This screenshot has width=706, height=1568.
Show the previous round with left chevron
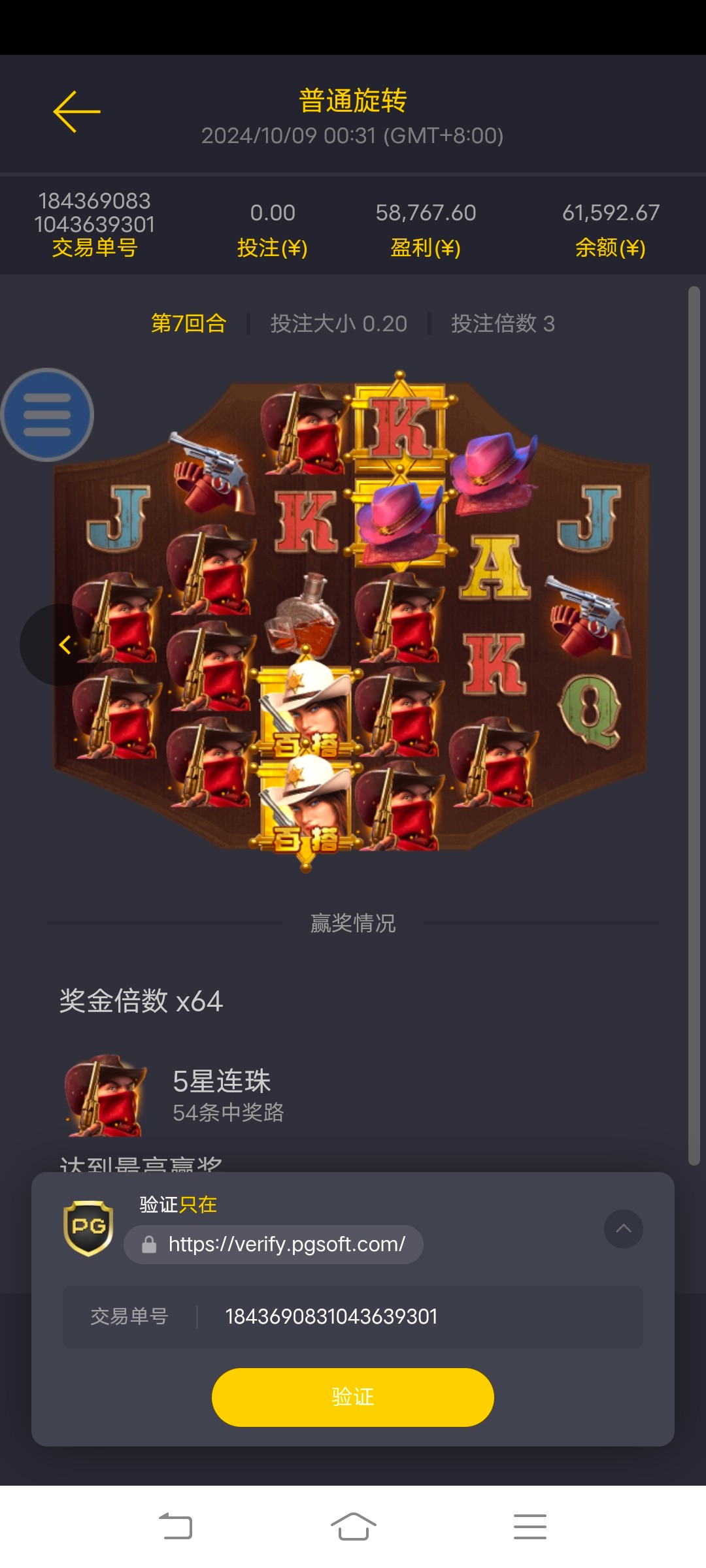click(63, 645)
